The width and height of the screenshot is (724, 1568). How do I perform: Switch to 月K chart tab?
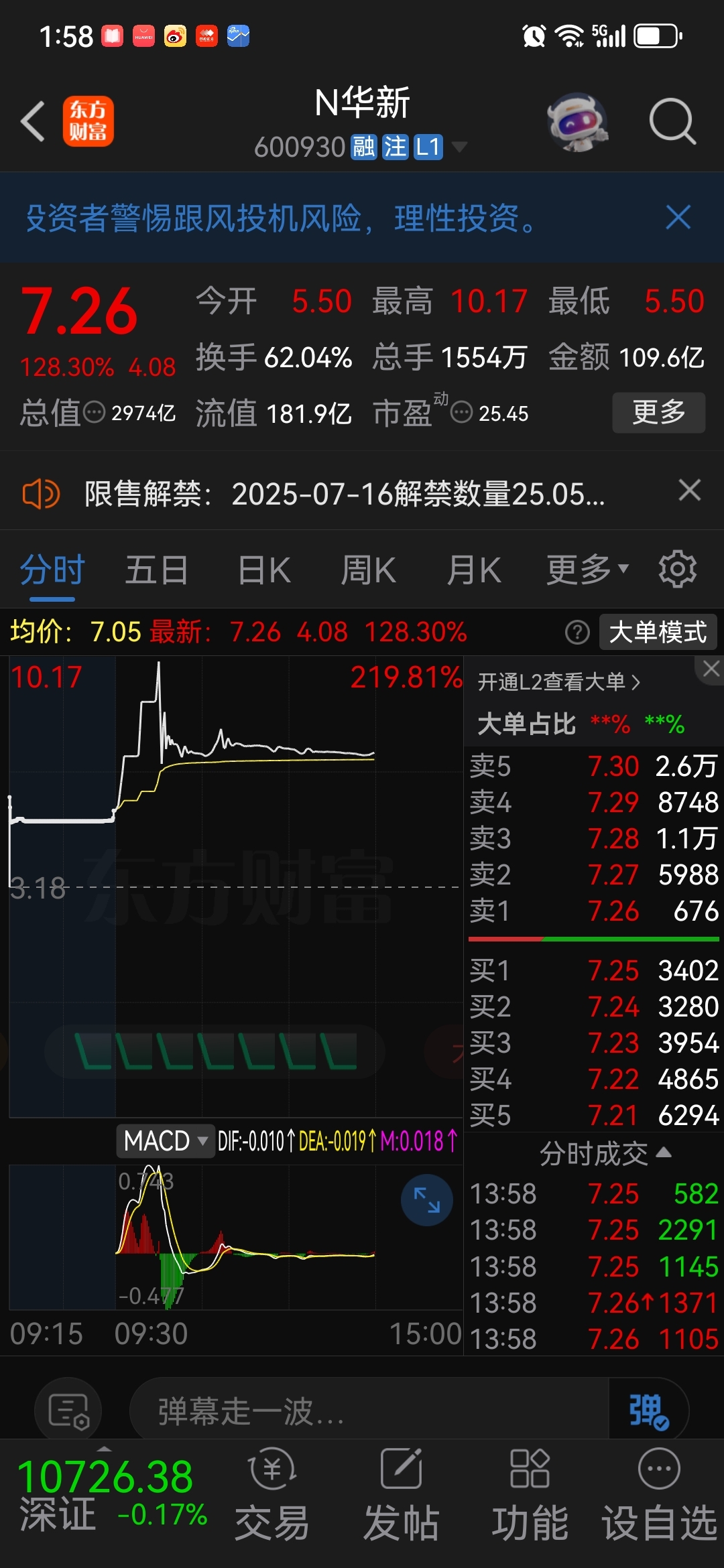point(473,570)
